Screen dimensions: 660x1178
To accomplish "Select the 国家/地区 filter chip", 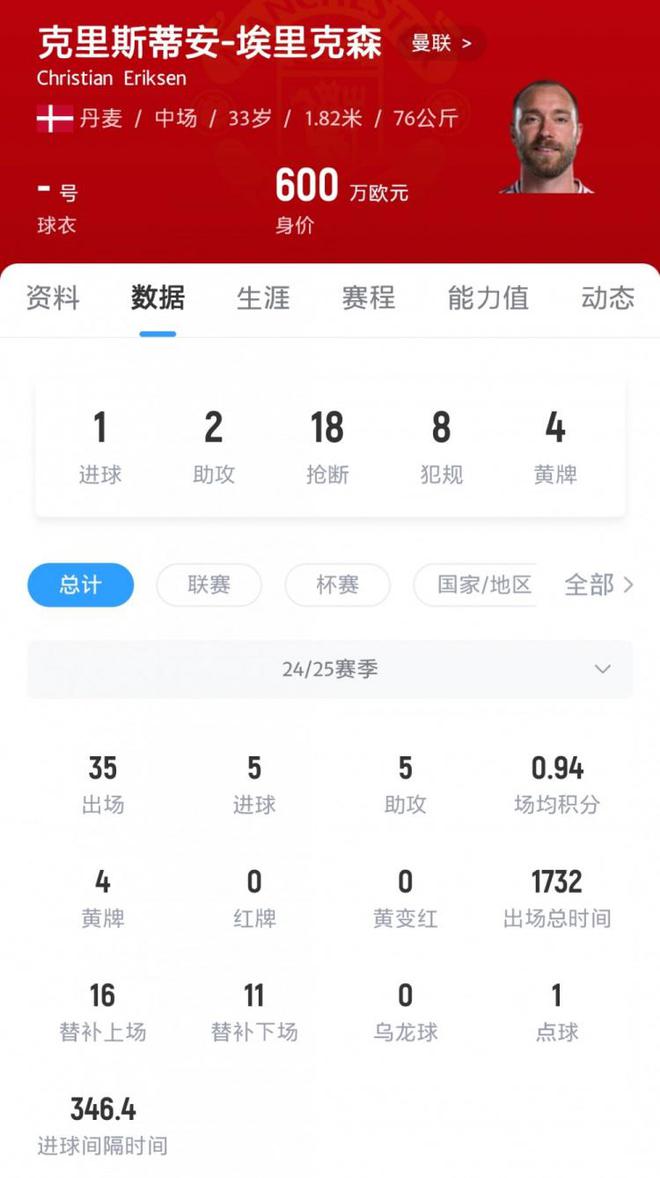I will pyautogui.click(x=480, y=585).
